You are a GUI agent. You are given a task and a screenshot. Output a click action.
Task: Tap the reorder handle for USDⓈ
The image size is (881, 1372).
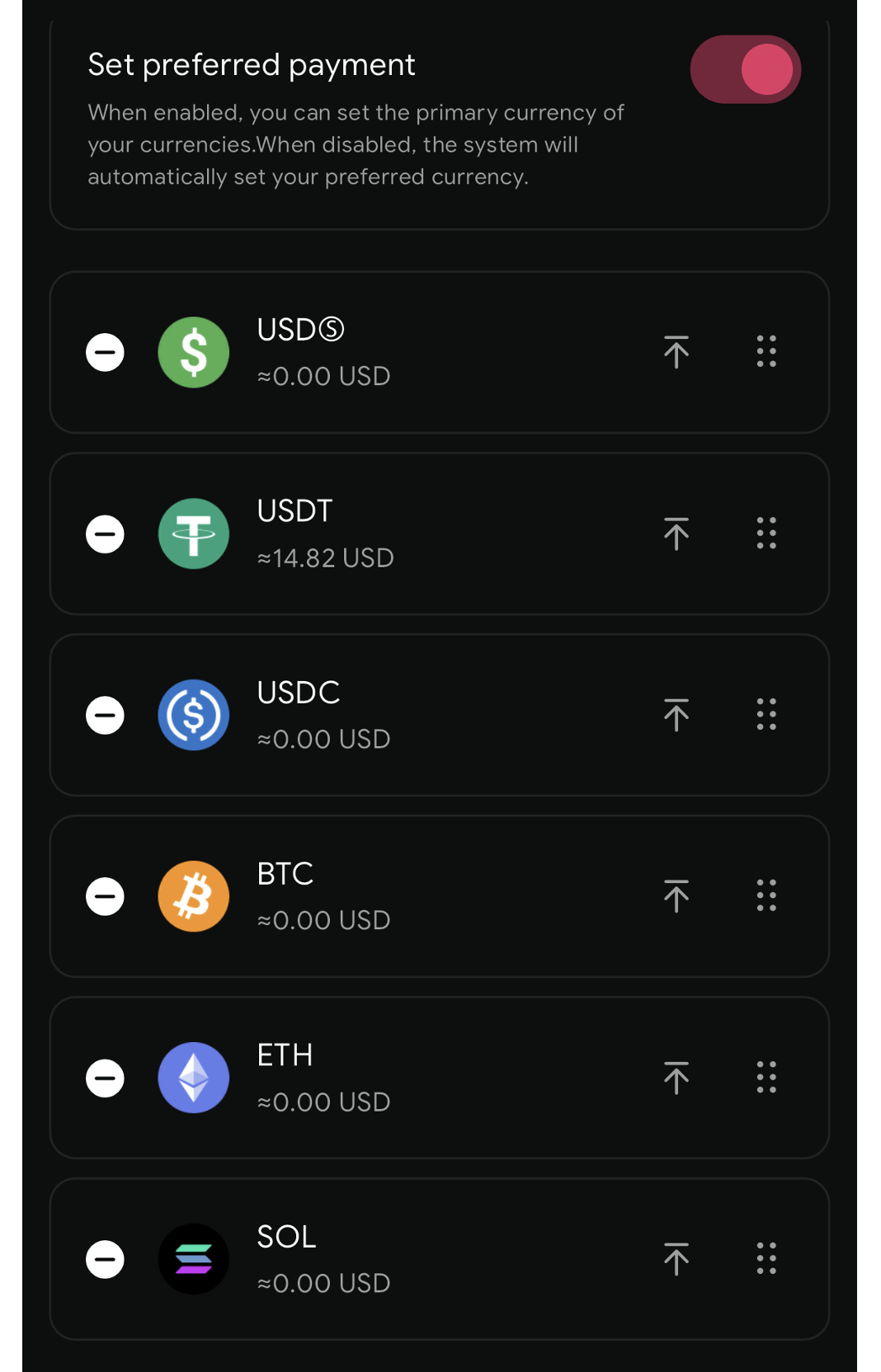766,352
